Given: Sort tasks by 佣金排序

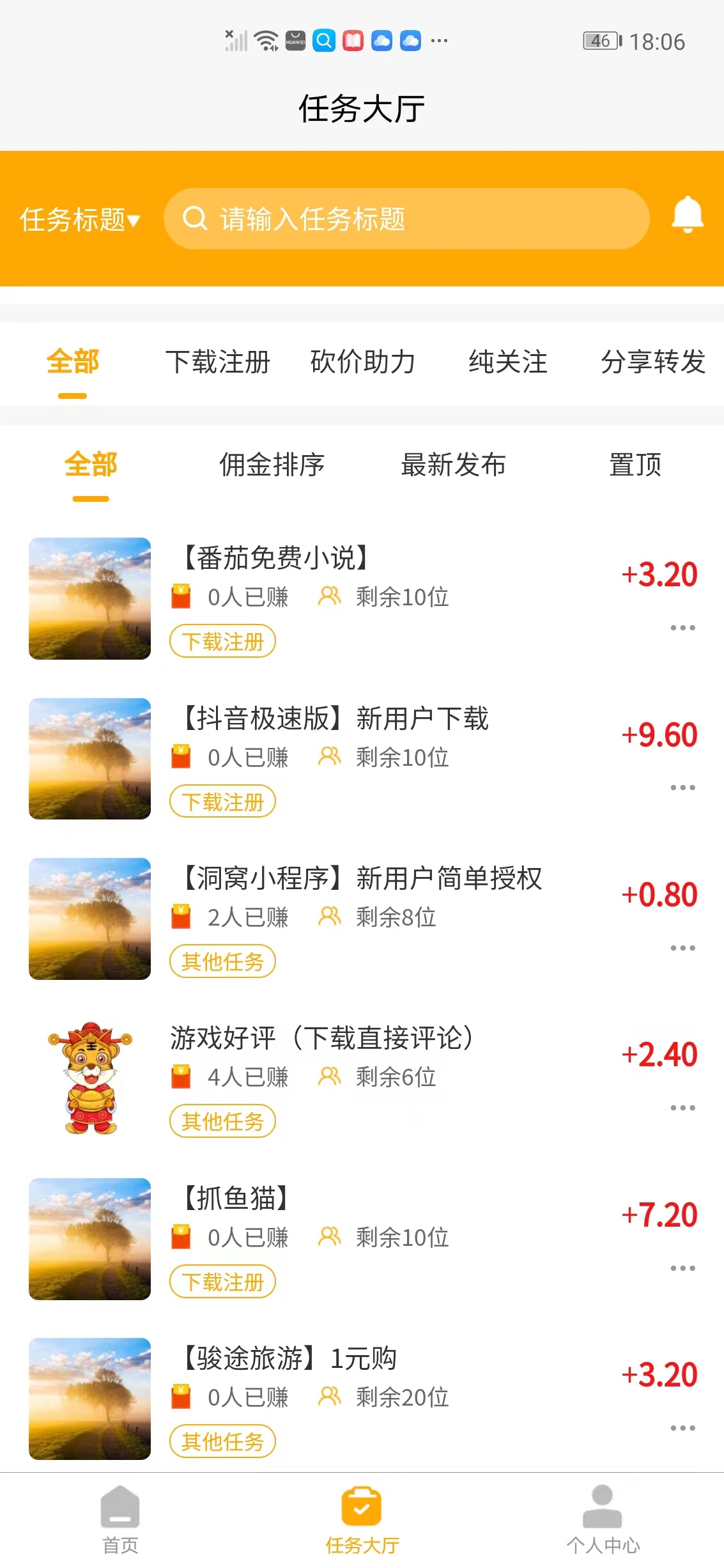Looking at the screenshot, I should (x=272, y=465).
